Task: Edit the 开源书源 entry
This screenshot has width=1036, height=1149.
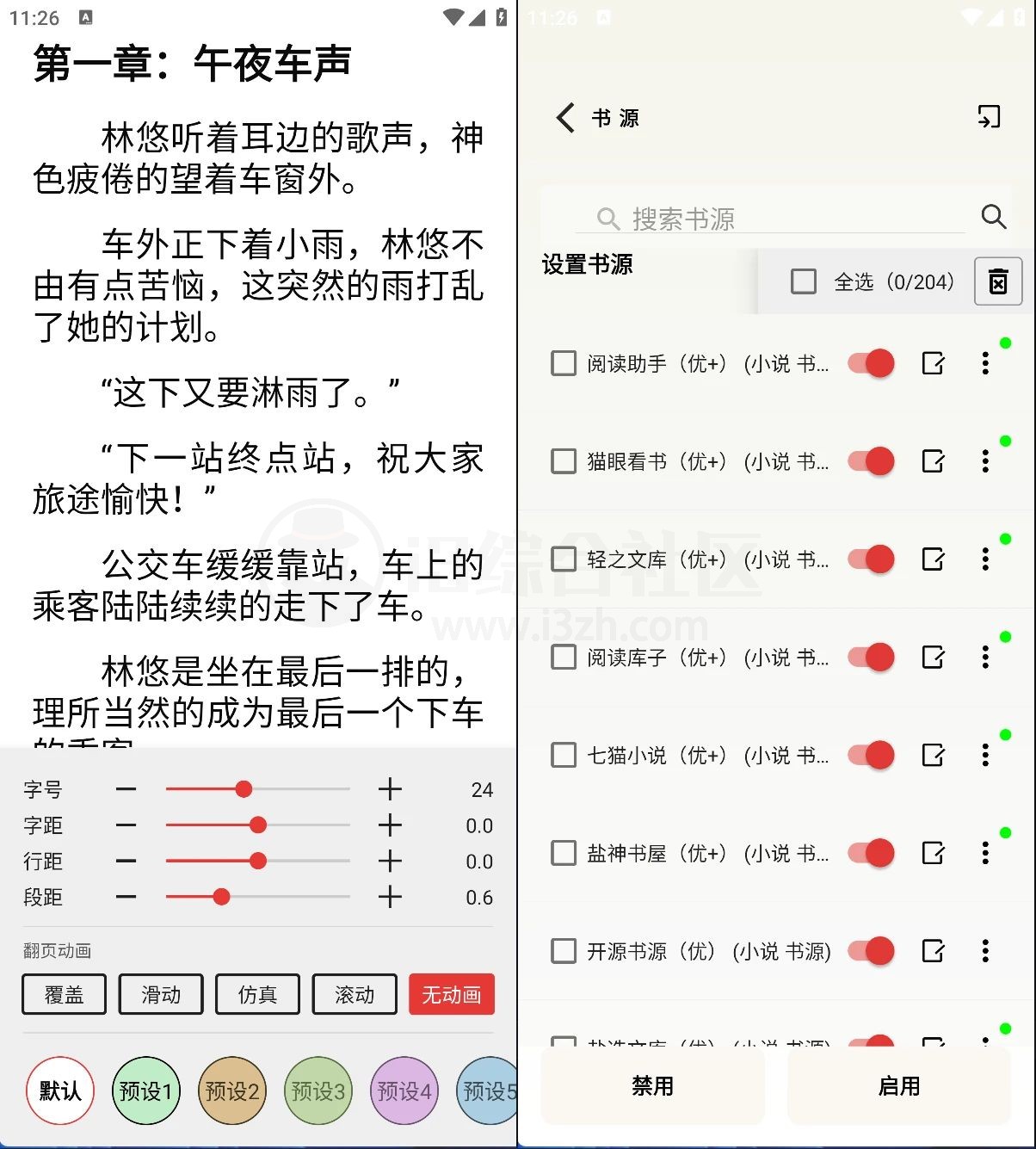Action: (933, 951)
